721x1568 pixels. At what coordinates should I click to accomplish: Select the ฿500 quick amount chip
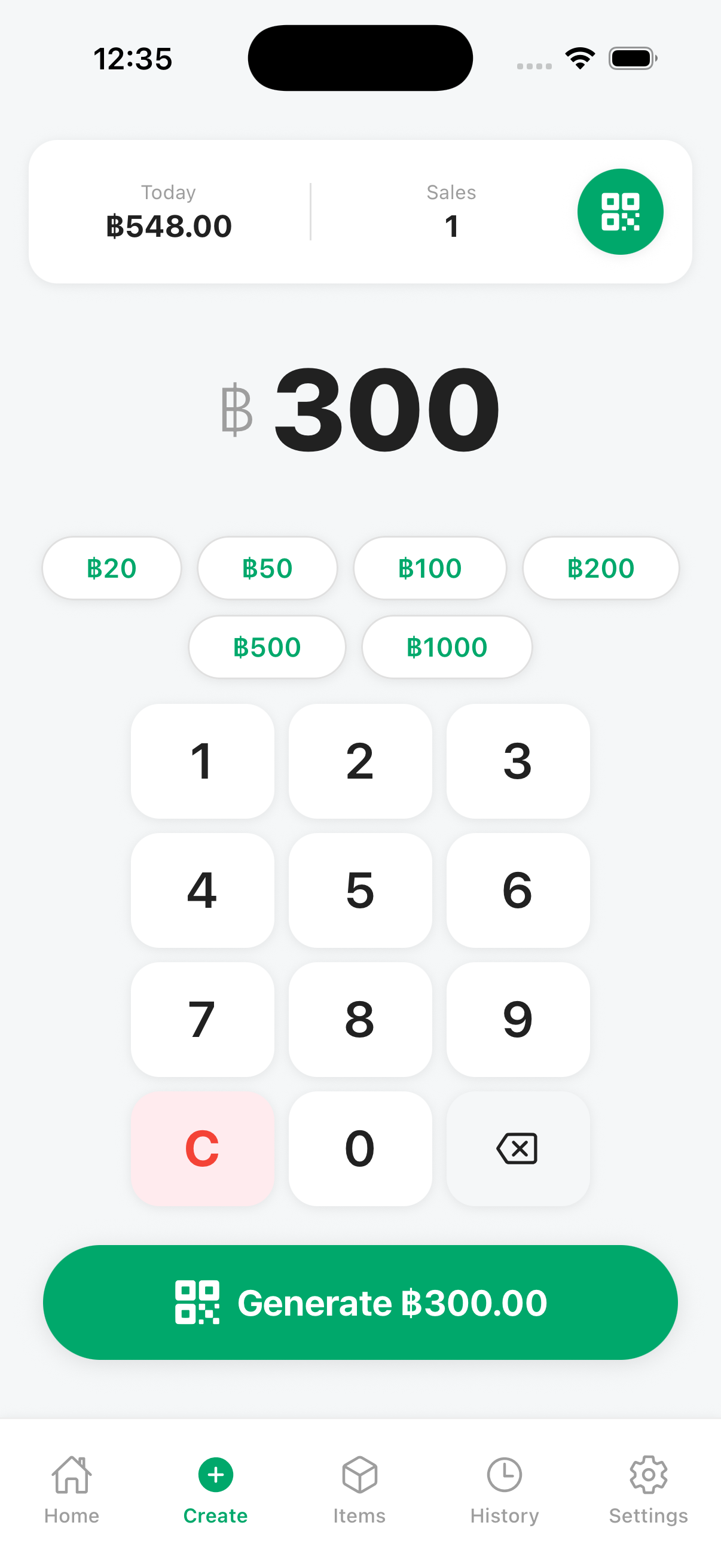[267, 647]
